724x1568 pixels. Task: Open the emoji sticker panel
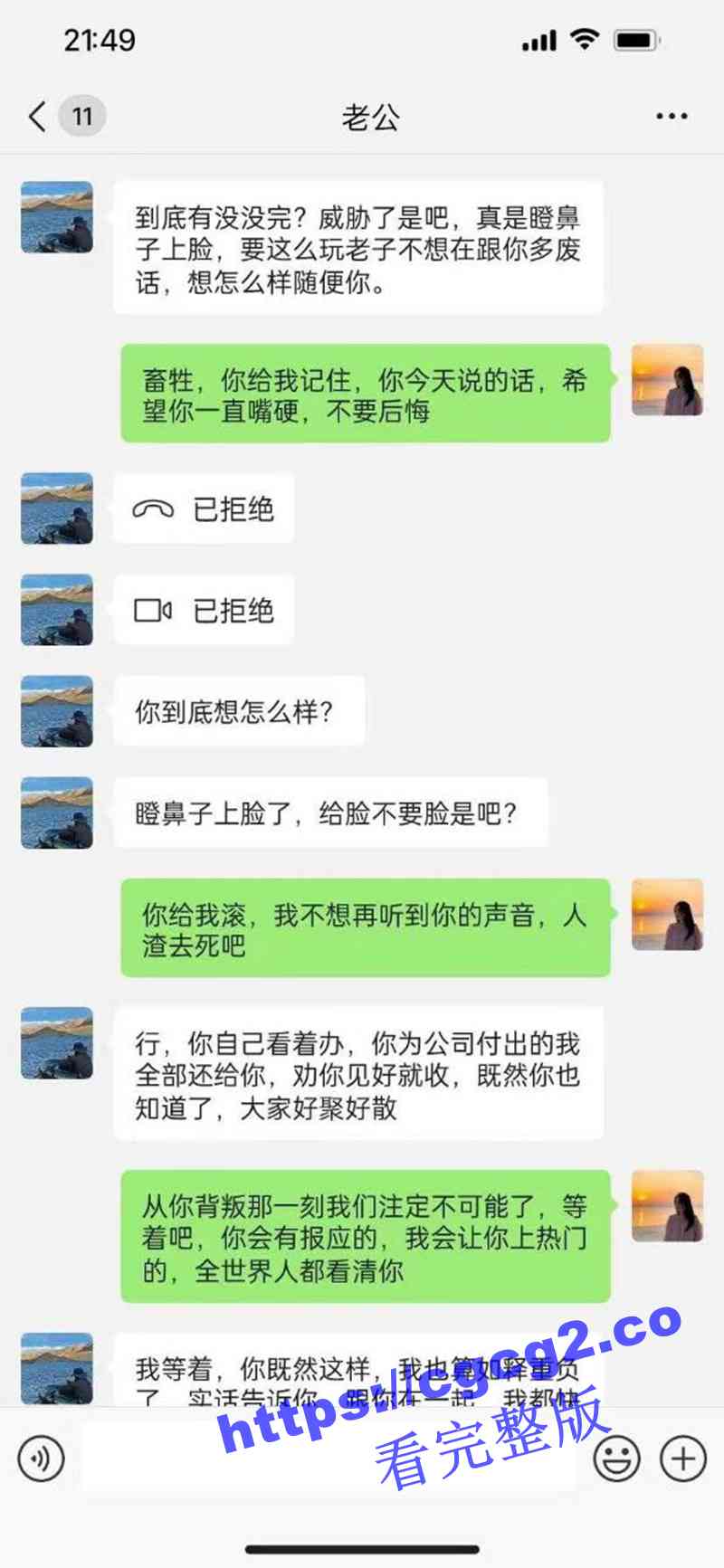pyautogui.click(x=616, y=1458)
